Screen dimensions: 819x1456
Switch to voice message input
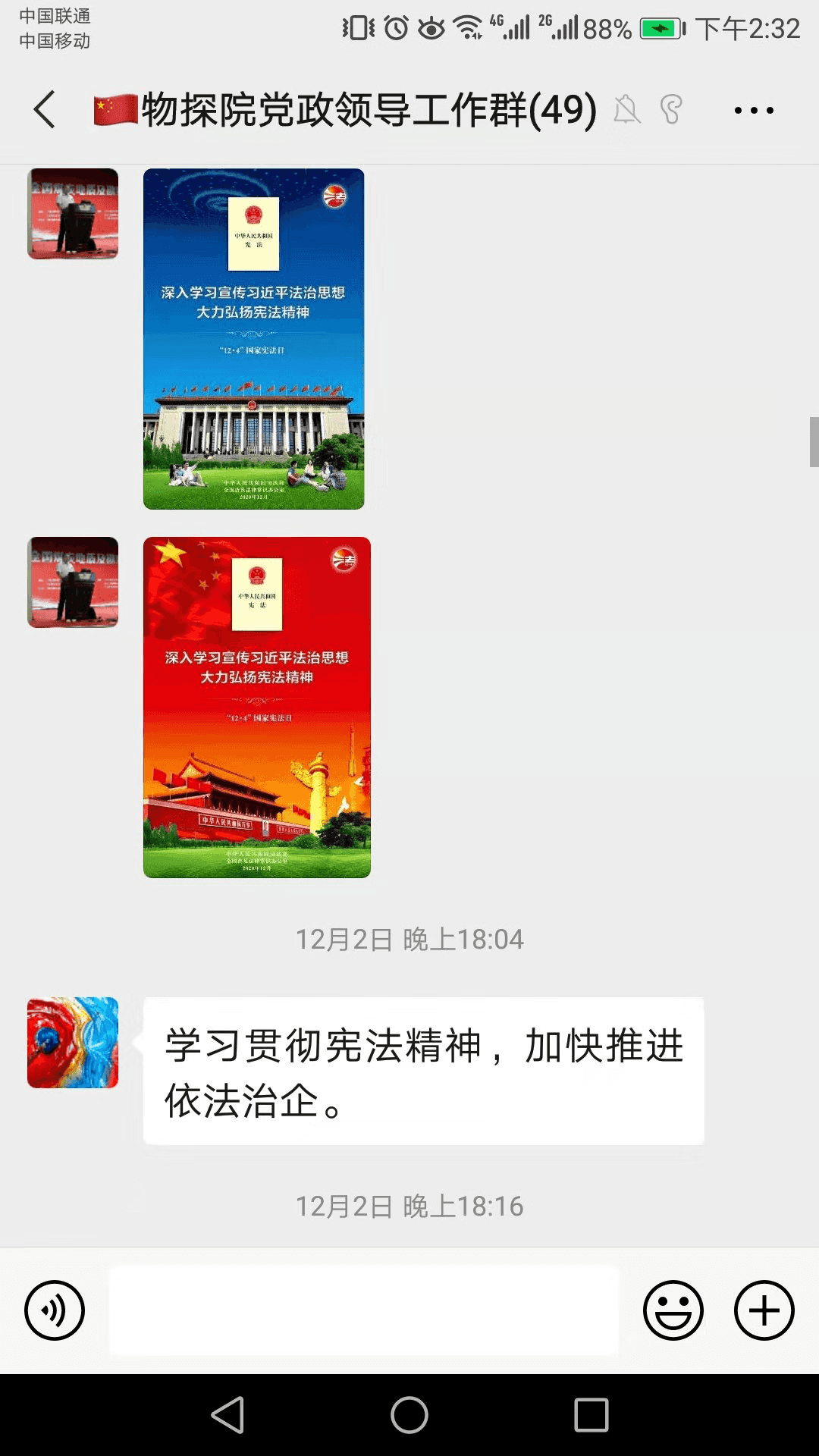(x=55, y=1310)
